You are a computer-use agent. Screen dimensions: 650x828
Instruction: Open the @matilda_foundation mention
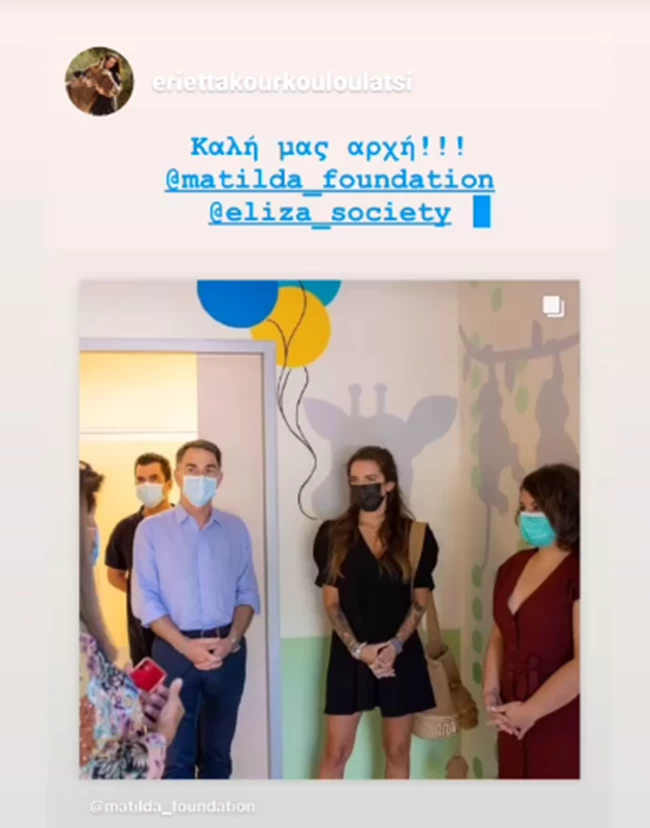click(329, 180)
